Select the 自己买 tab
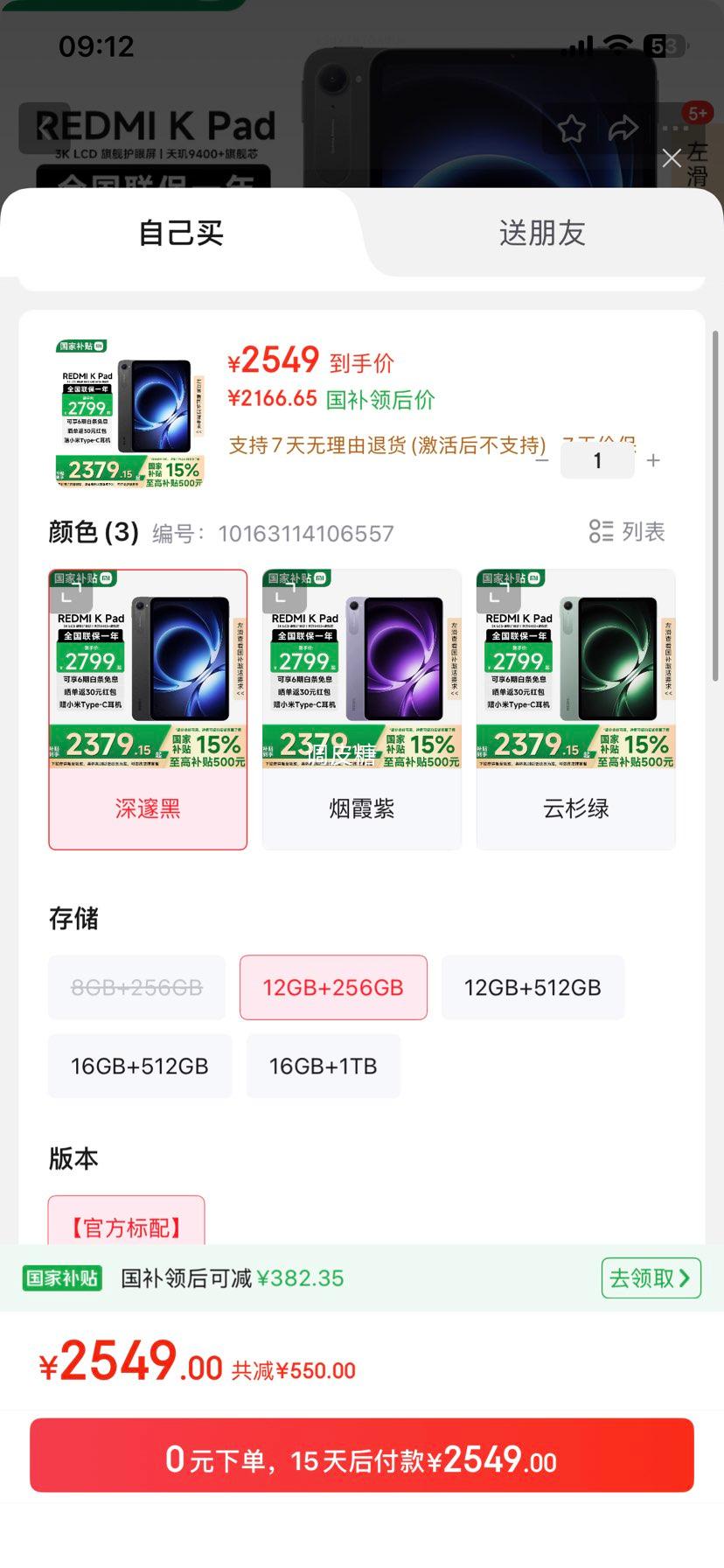Screen dimensions: 724x1568 tap(181, 233)
